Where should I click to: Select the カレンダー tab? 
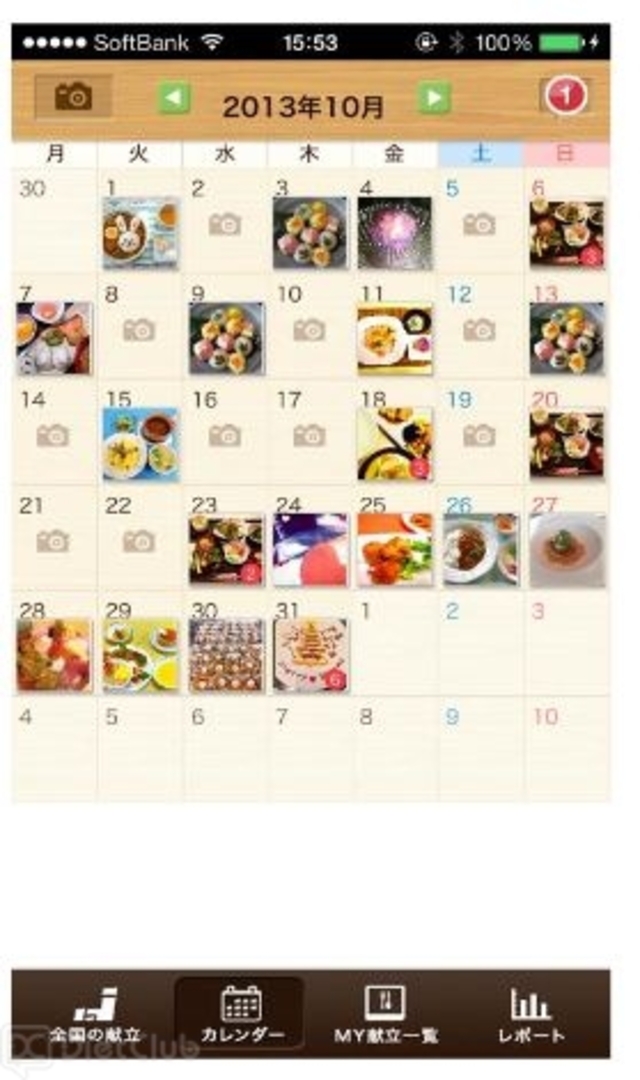click(x=240, y=1014)
